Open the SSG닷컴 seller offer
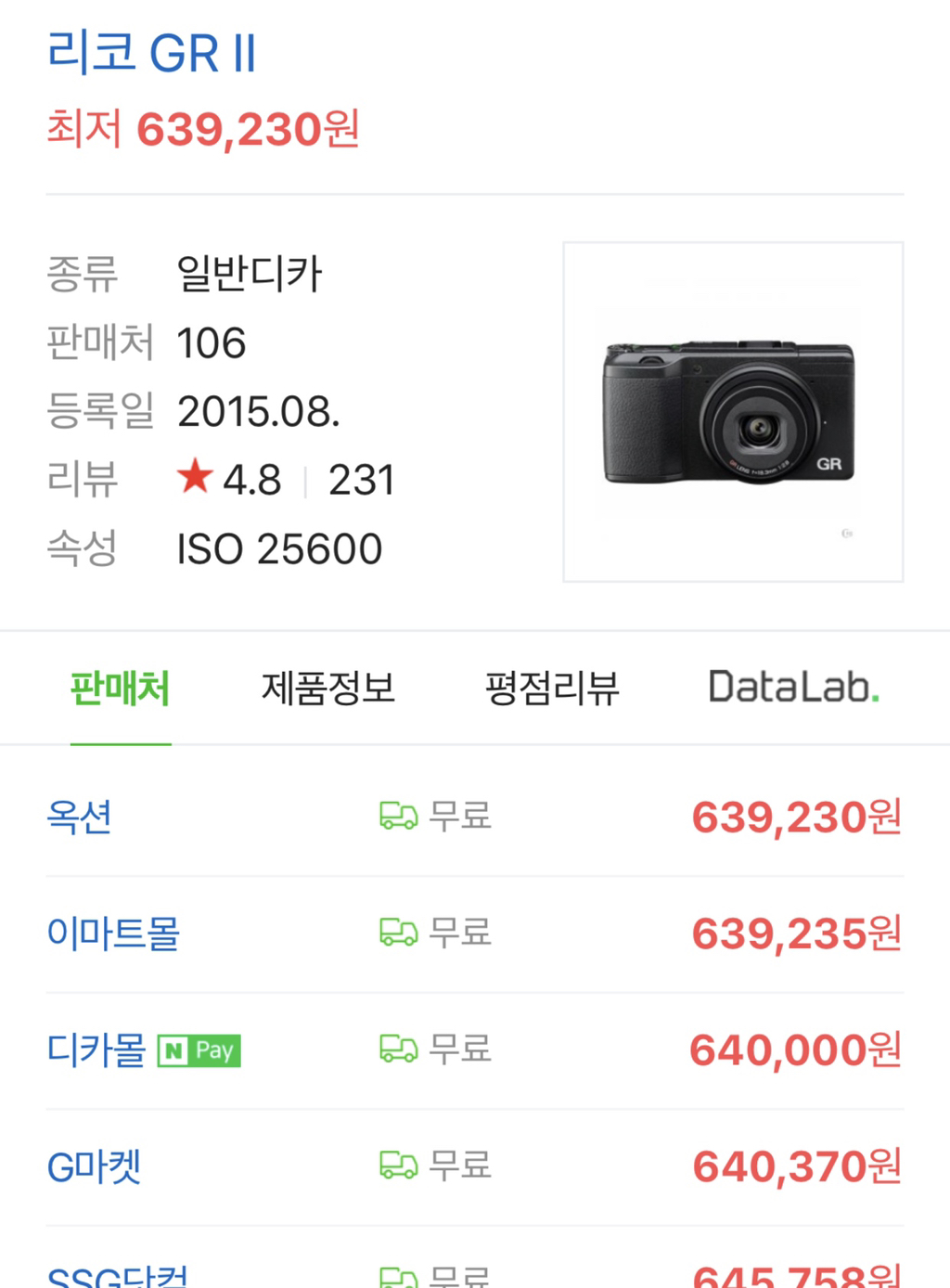950x1288 pixels. [118, 1276]
